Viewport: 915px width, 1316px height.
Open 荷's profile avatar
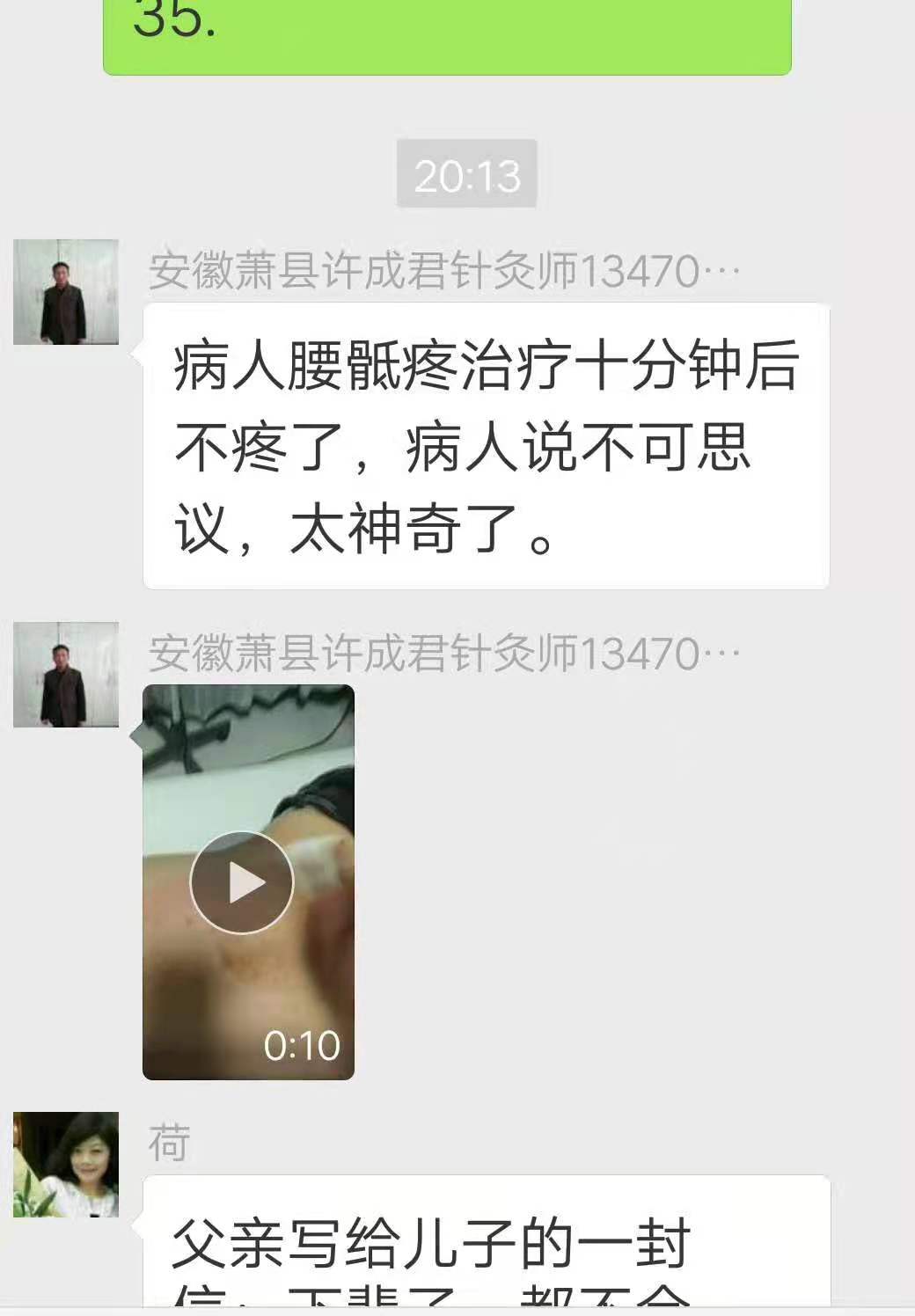(66, 1164)
